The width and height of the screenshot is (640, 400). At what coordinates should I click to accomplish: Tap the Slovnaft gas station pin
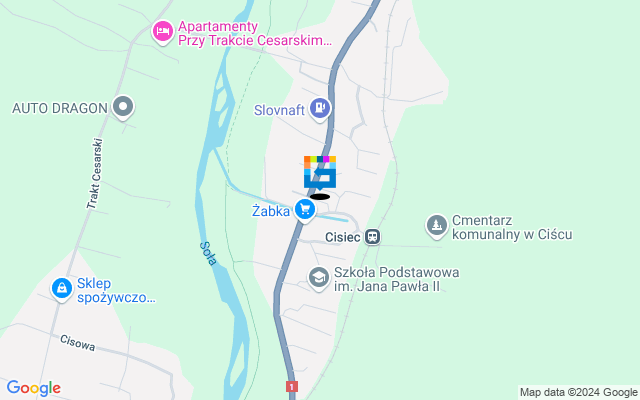319,107
